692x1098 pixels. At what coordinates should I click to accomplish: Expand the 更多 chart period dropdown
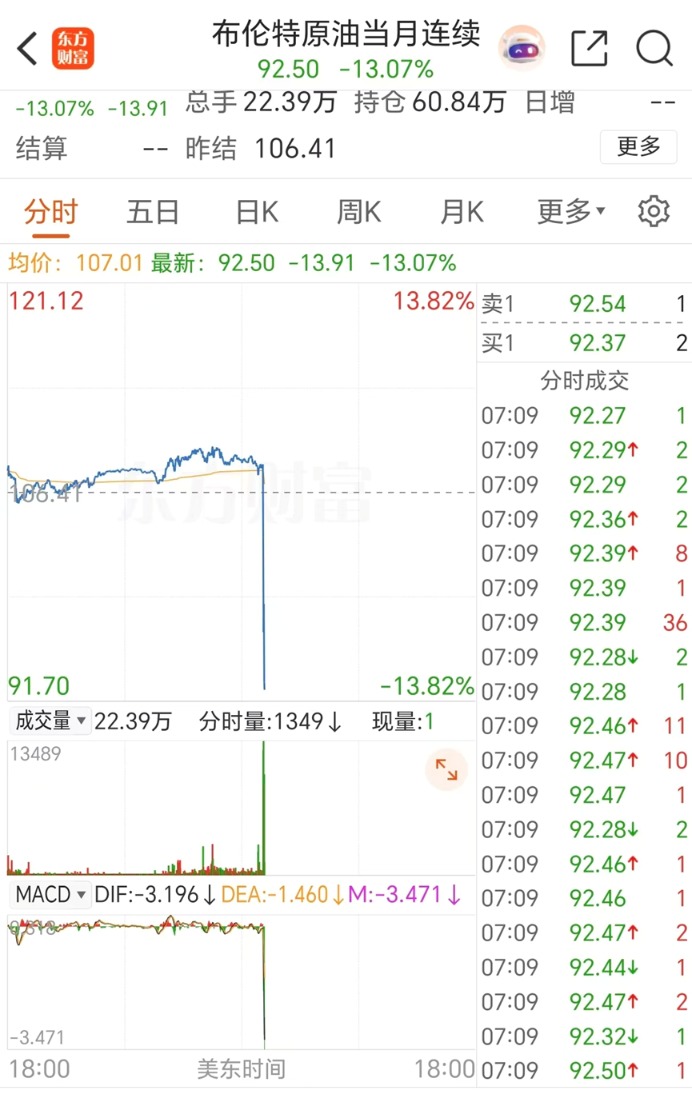tap(571, 212)
